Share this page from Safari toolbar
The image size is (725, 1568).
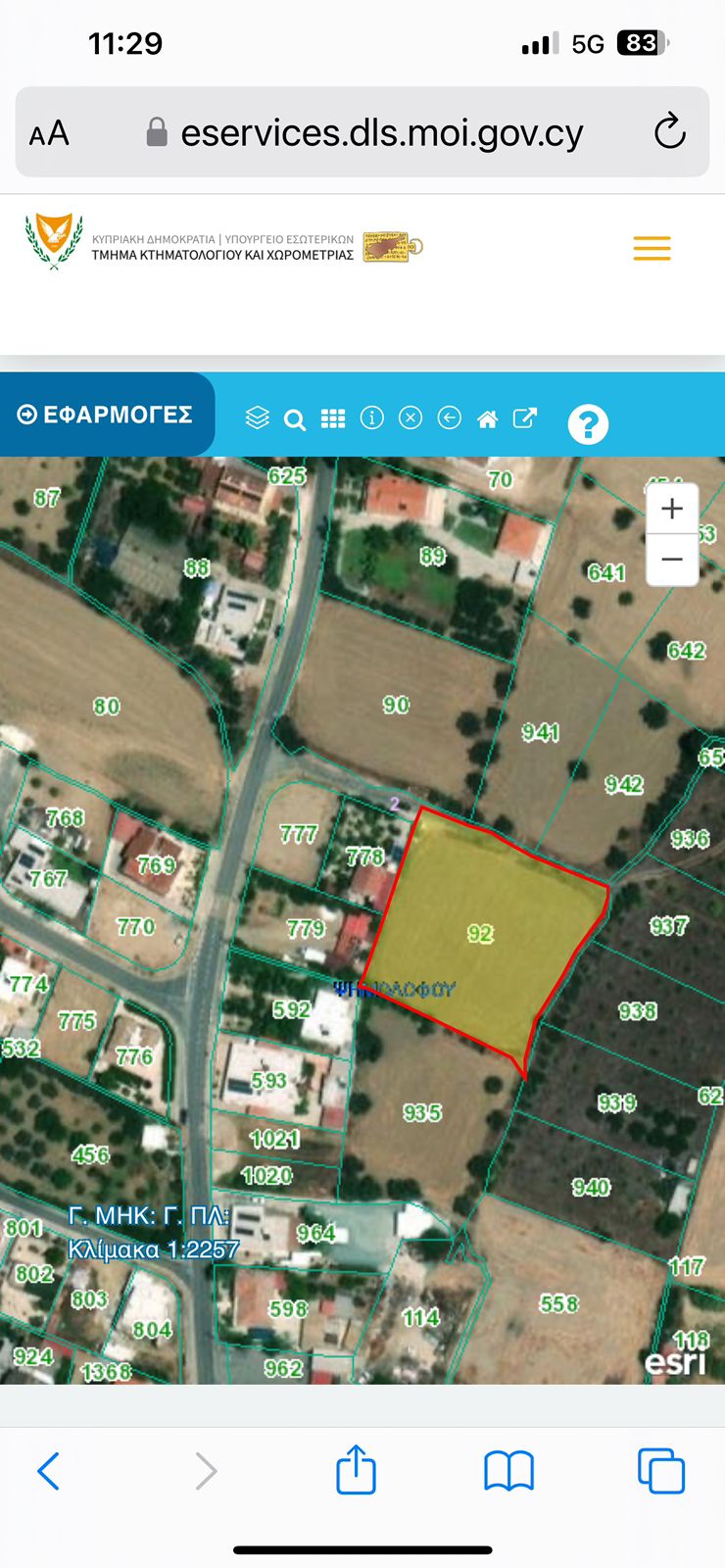[356, 1470]
